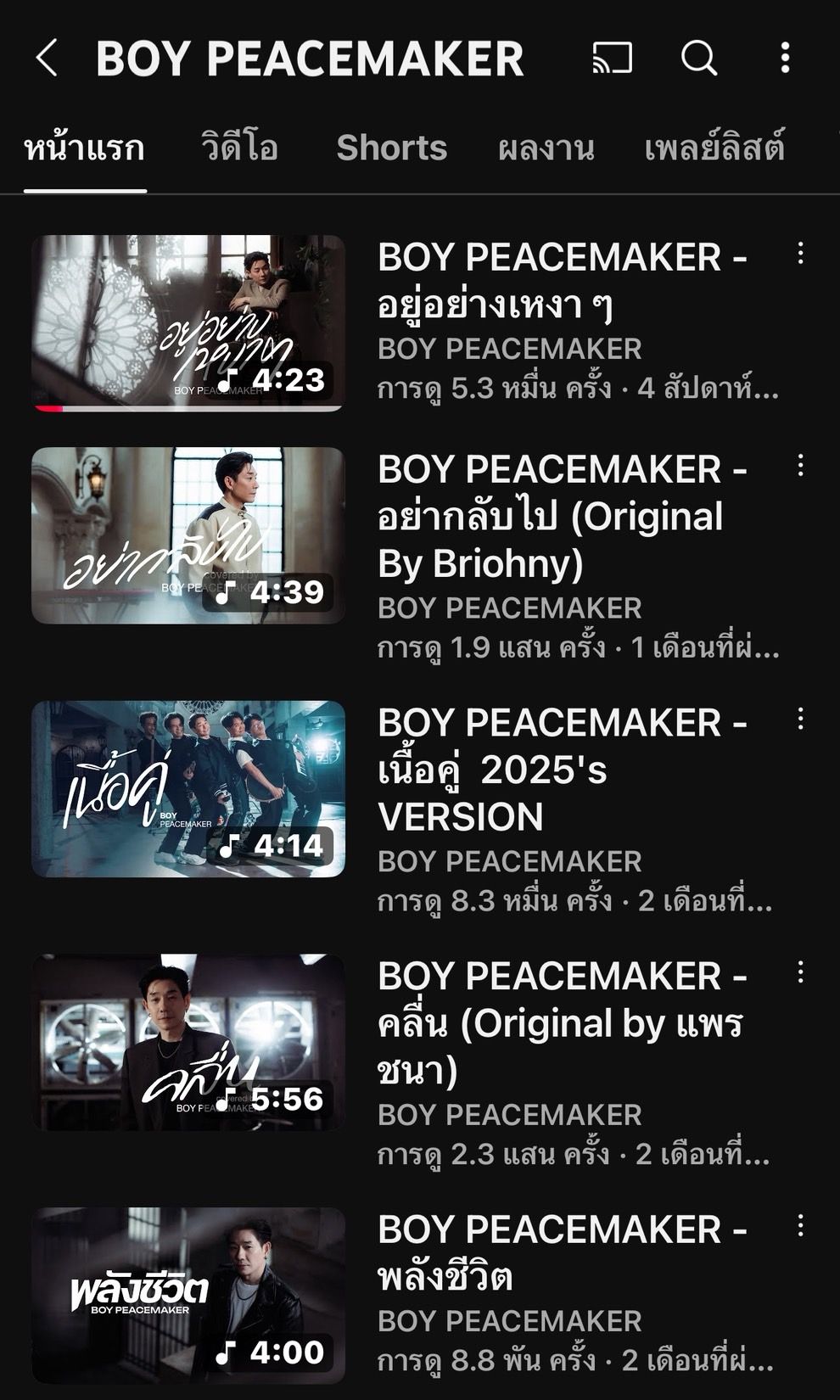Play the อยู่อย่างเหงา ๆ video
The image size is (840, 1400).
coord(188,323)
